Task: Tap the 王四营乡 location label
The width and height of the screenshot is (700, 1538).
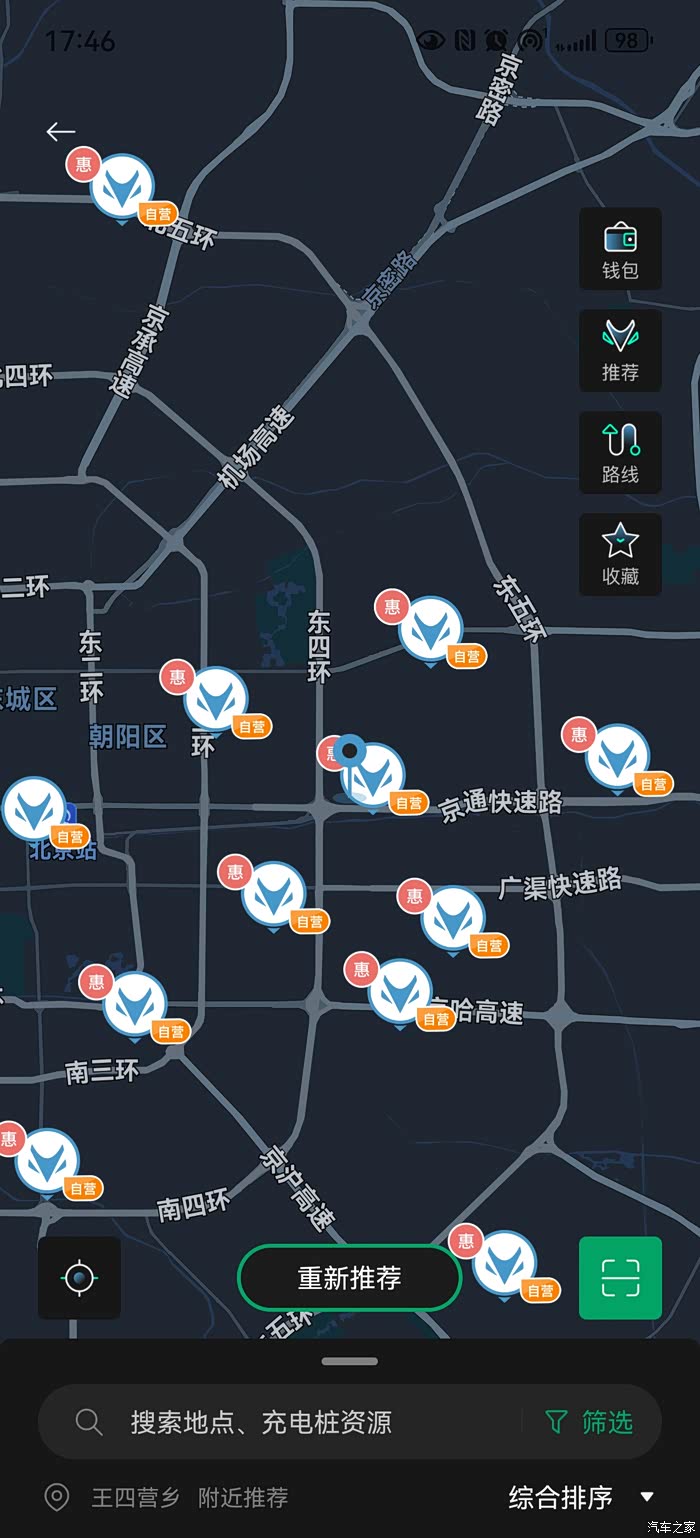Action: tap(135, 1497)
